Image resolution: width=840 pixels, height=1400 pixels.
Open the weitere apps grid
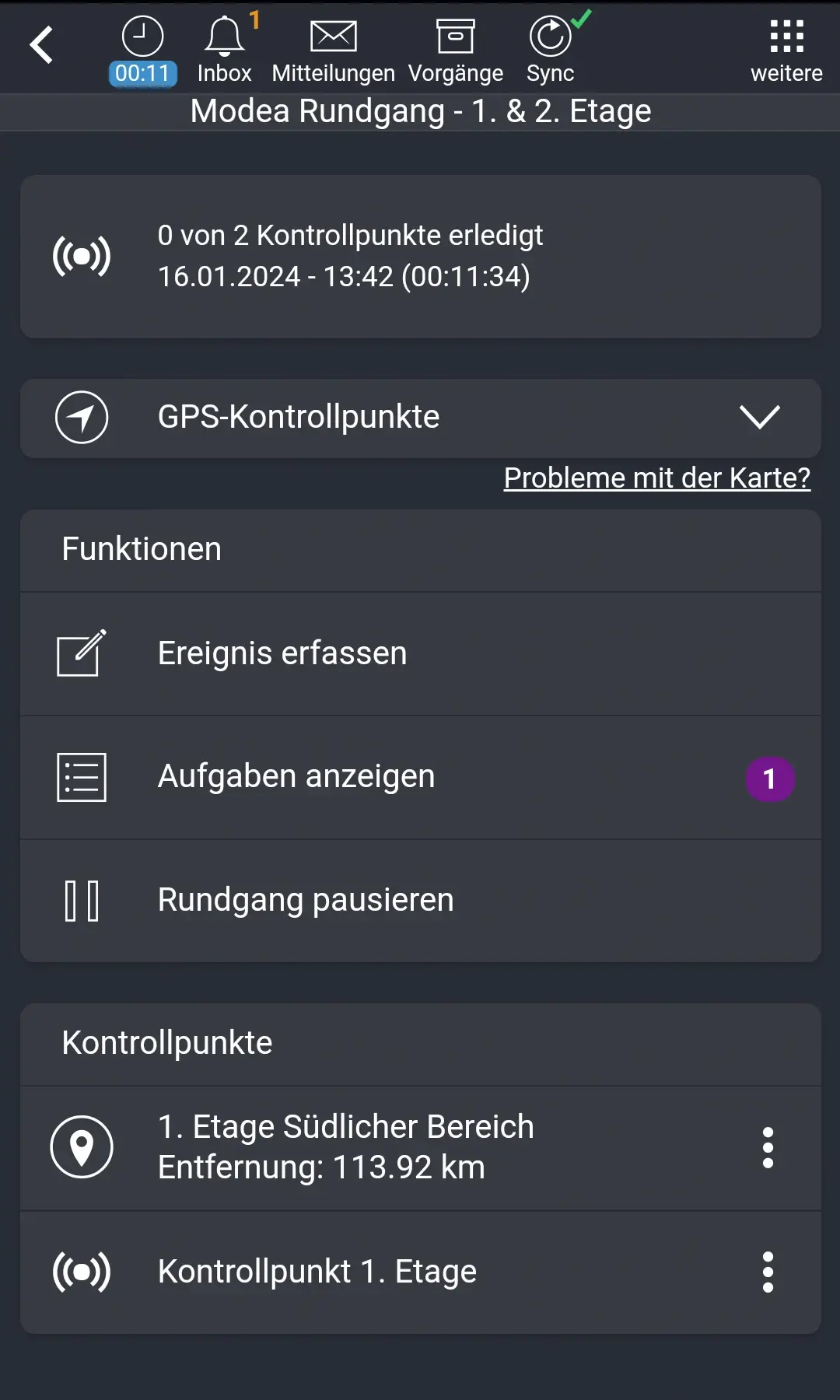click(x=786, y=35)
